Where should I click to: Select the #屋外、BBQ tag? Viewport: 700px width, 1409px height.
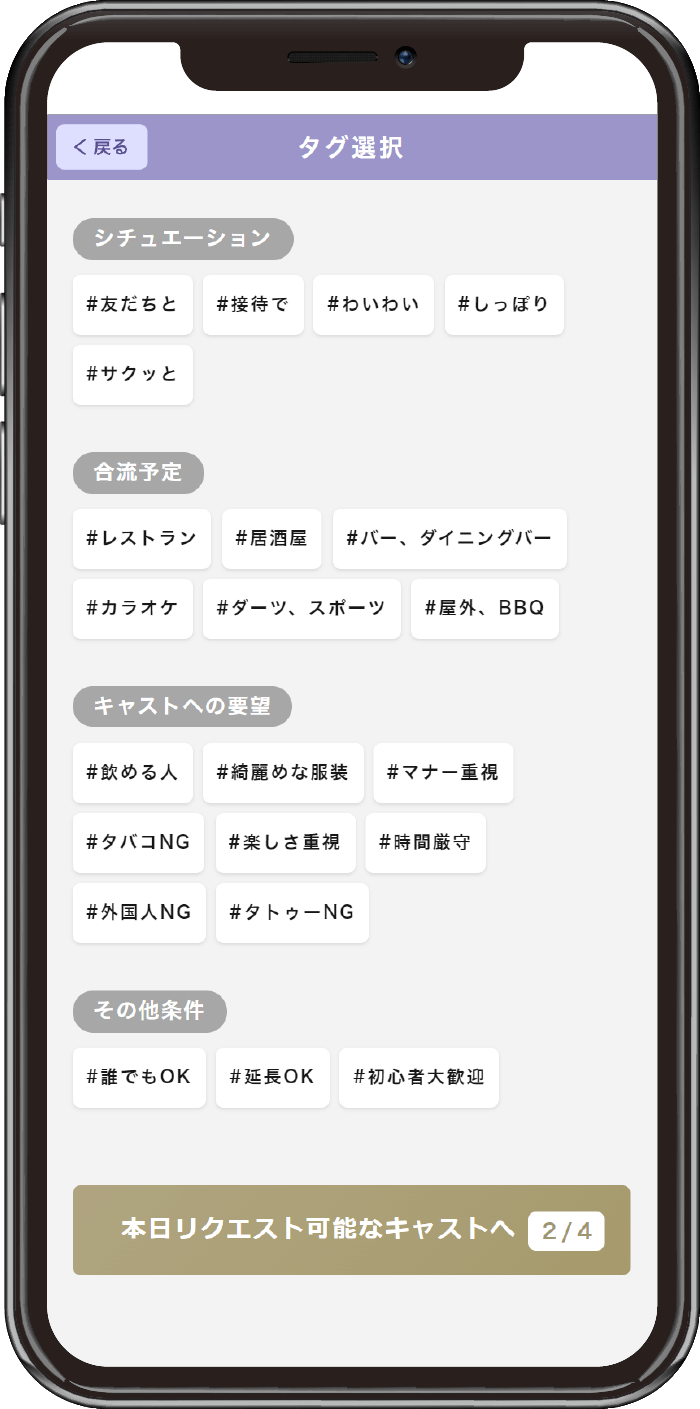[x=484, y=608]
